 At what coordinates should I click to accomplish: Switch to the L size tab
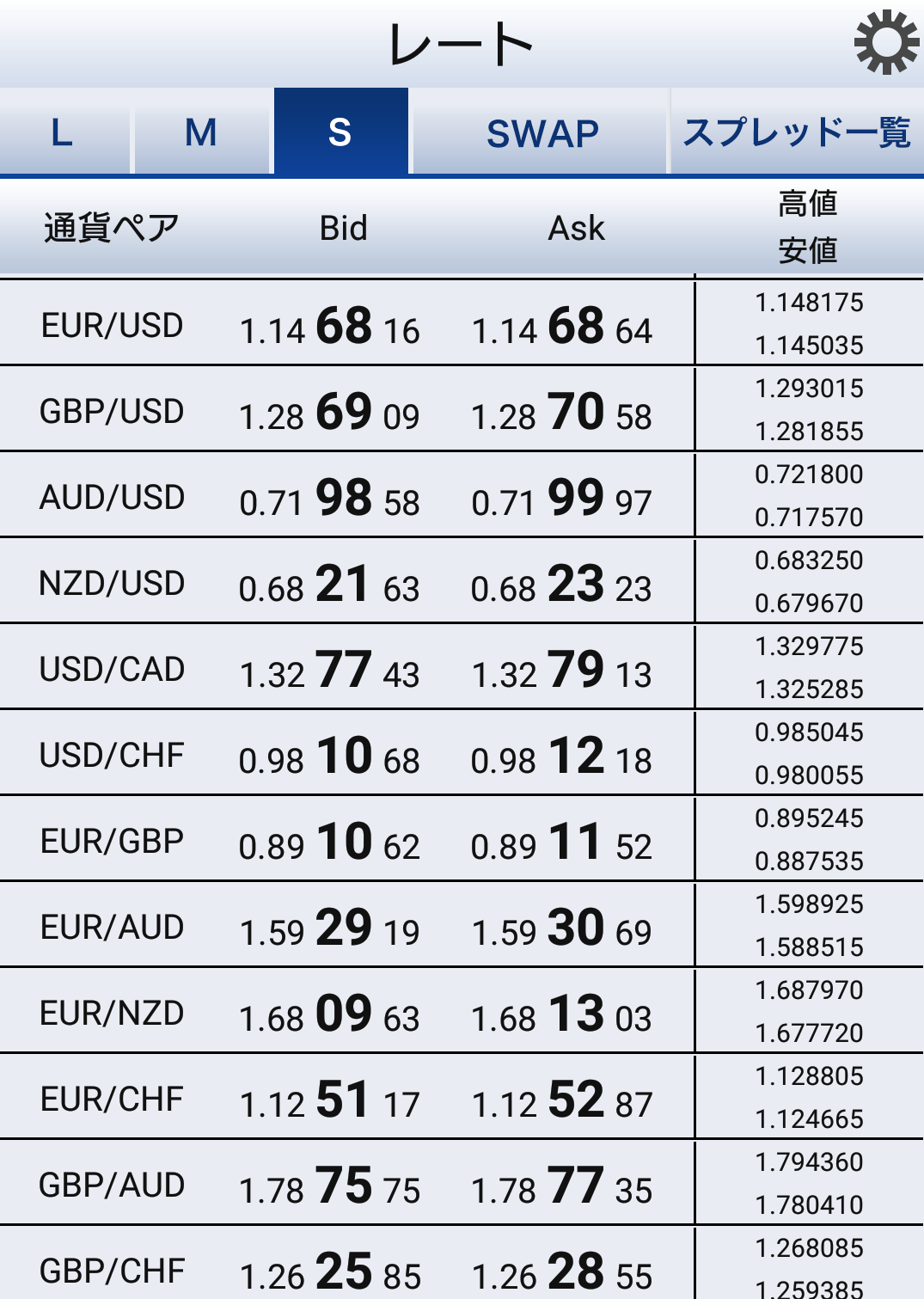tap(63, 133)
